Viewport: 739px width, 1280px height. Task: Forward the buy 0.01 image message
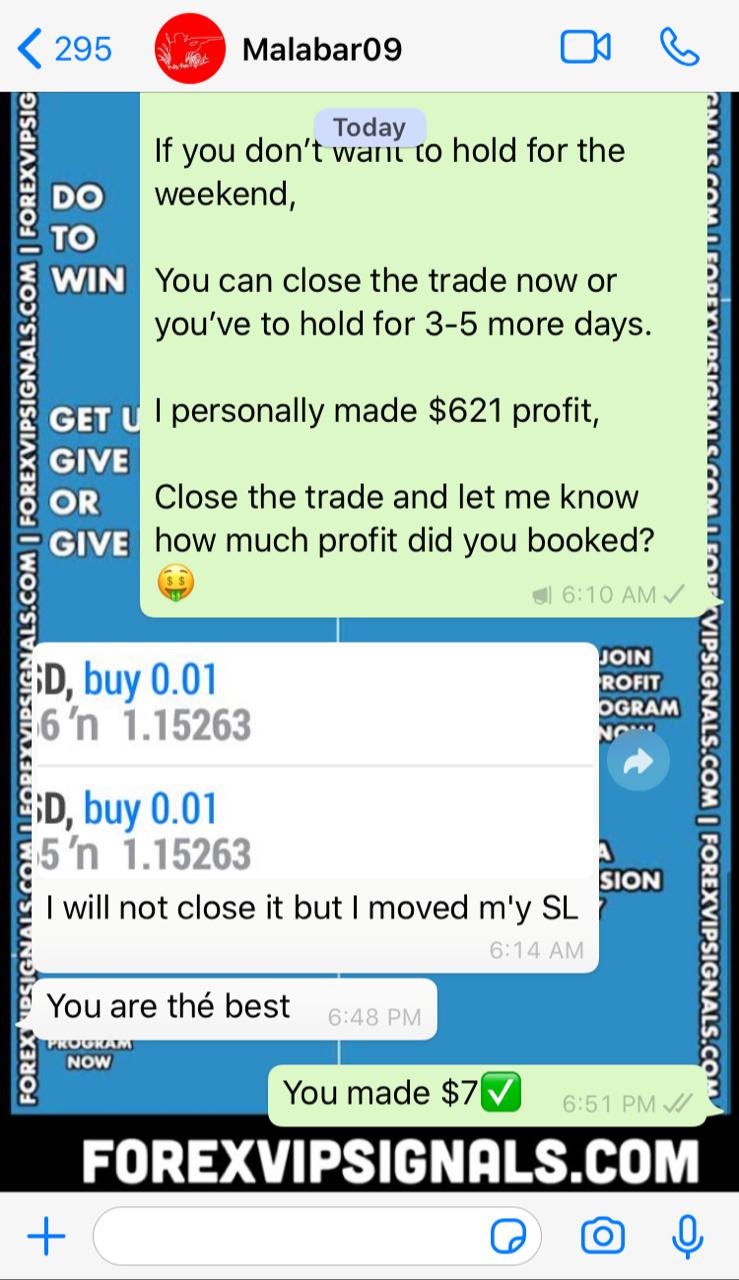(x=638, y=762)
